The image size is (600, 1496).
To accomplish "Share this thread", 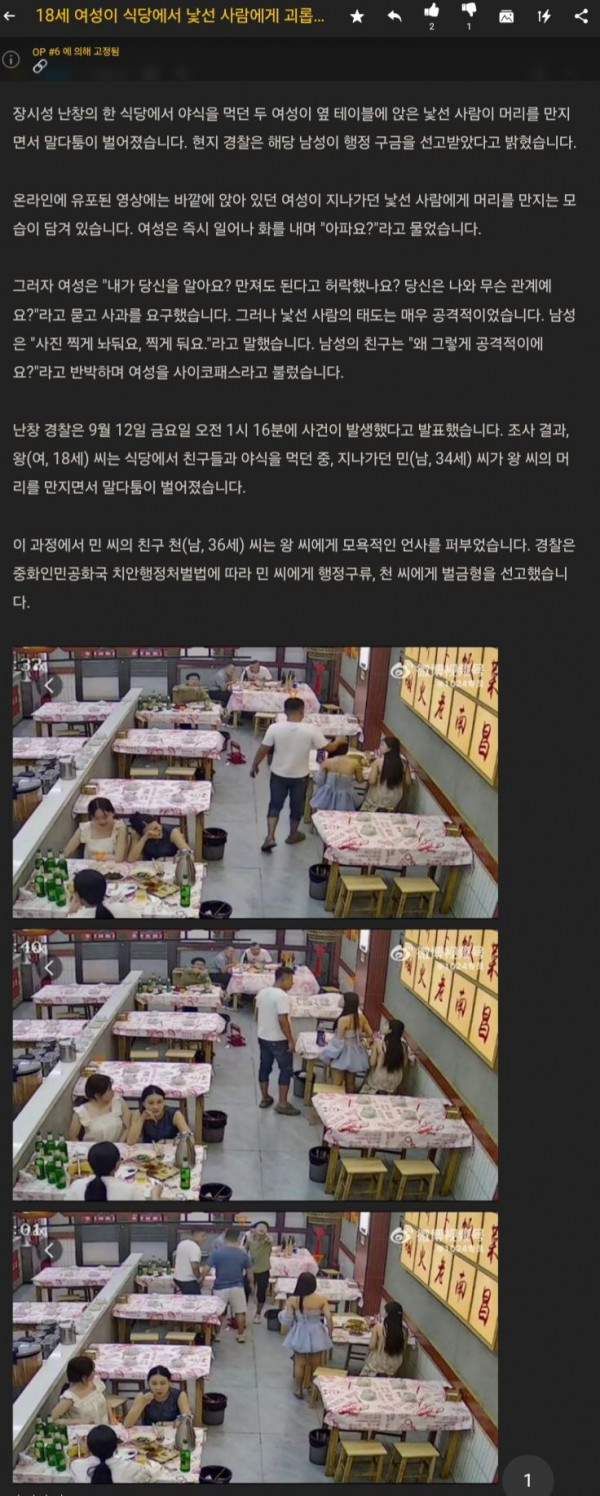I will pos(582,17).
